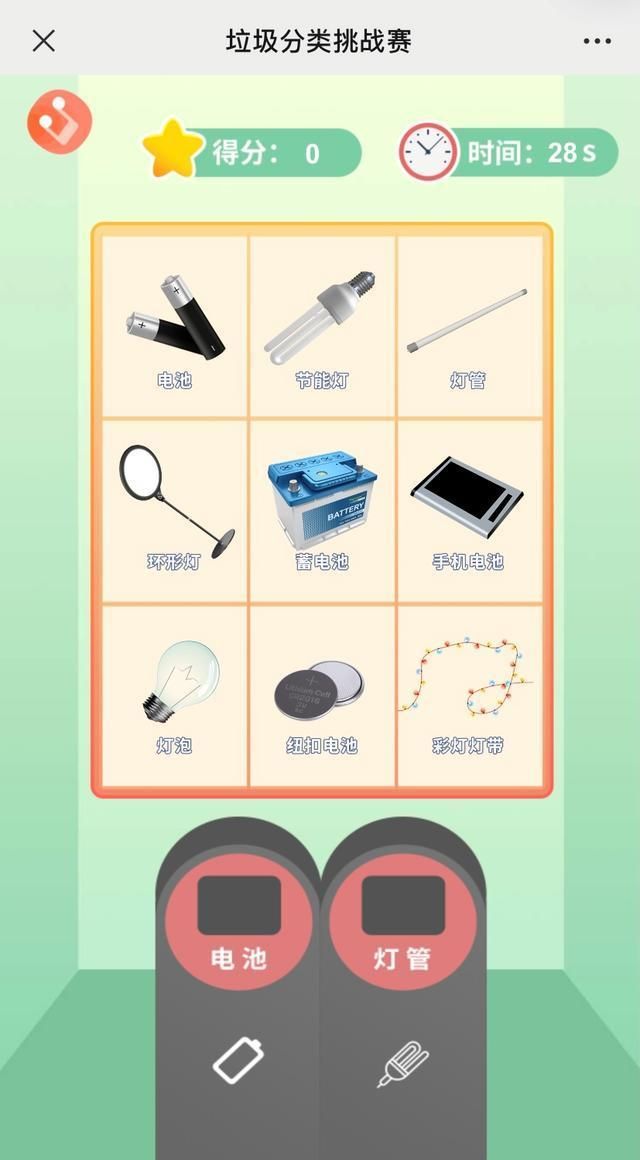
Task: Pick the 灯管 item tile
Action: (469, 326)
